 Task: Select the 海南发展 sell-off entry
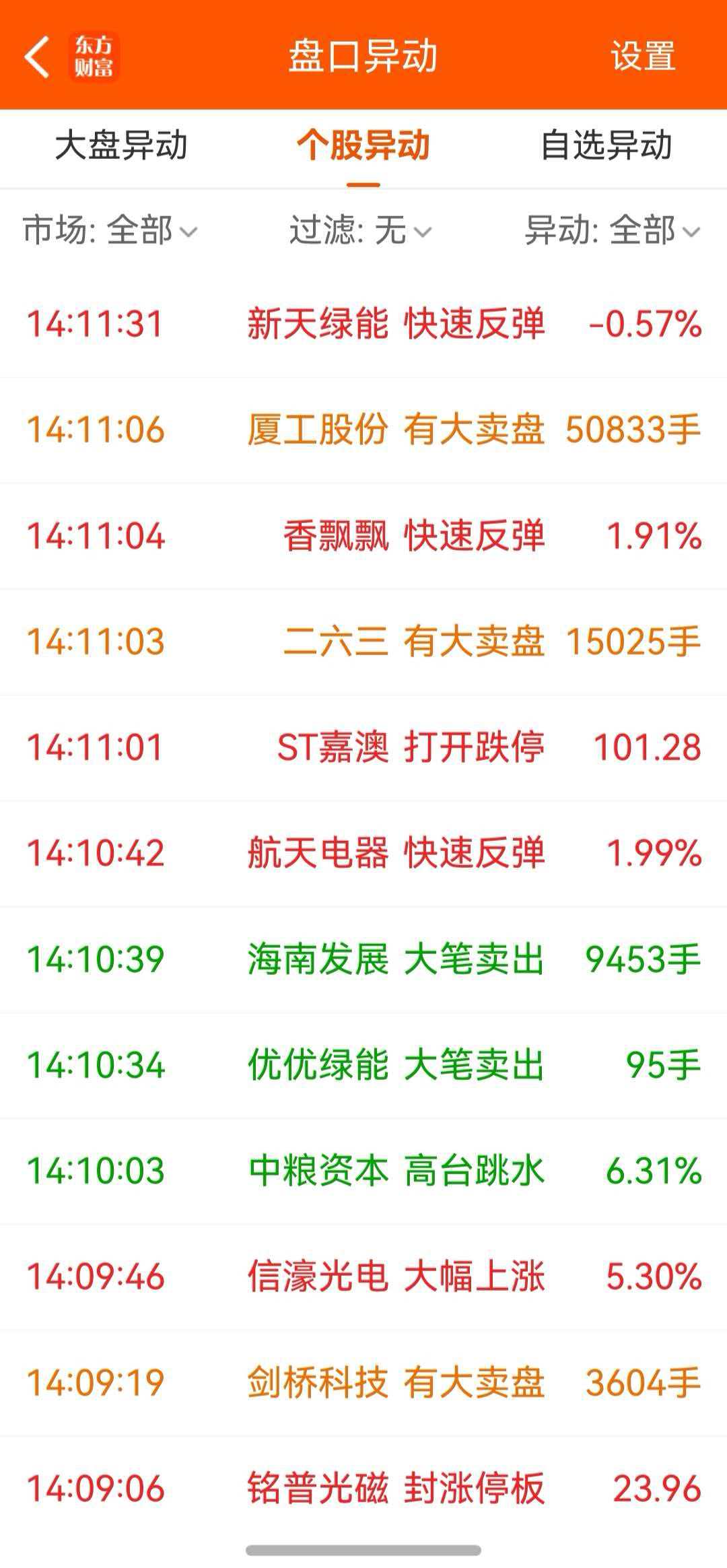pyautogui.click(x=363, y=959)
